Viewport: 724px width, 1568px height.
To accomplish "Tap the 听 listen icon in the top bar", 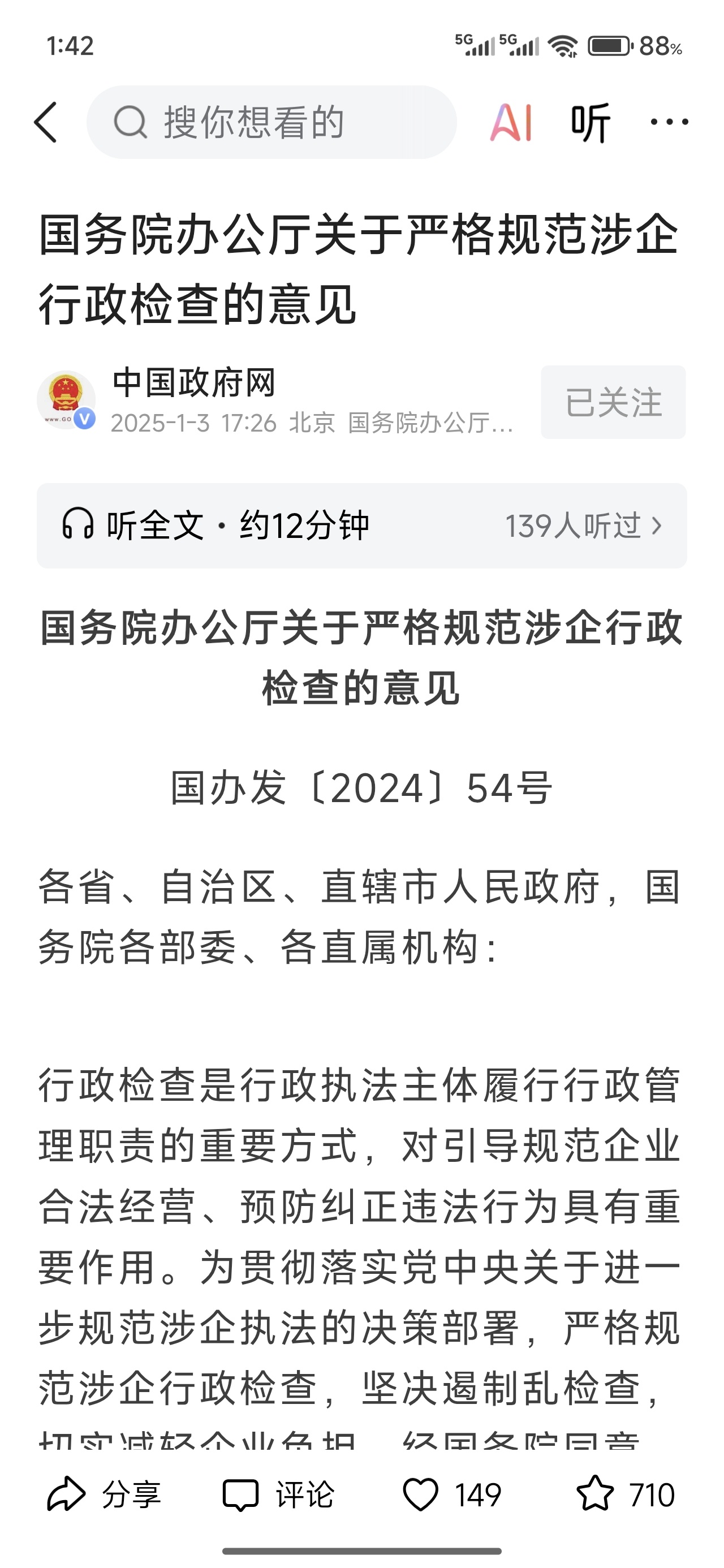I will (590, 122).
